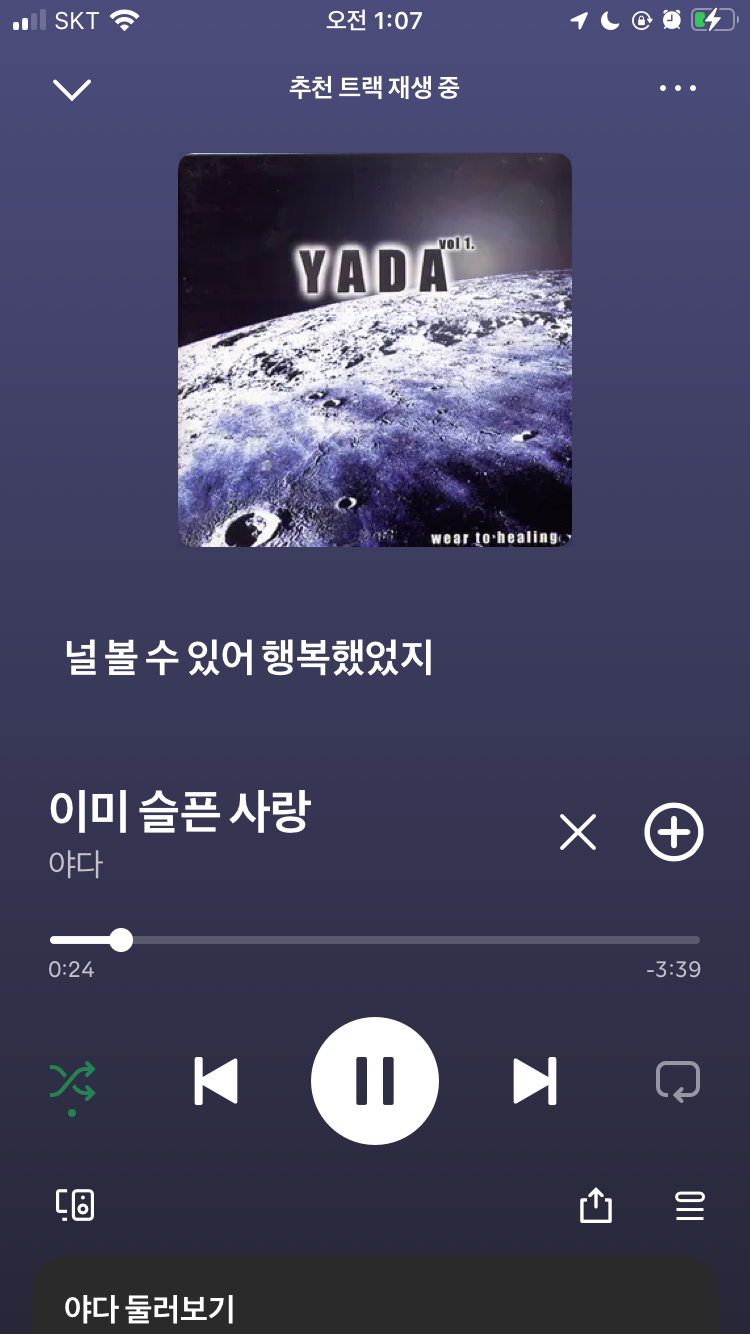The height and width of the screenshot is (1334, 750).
Task: Add 이미 슬픈 사랑 to your library
Action: (674, 832)
